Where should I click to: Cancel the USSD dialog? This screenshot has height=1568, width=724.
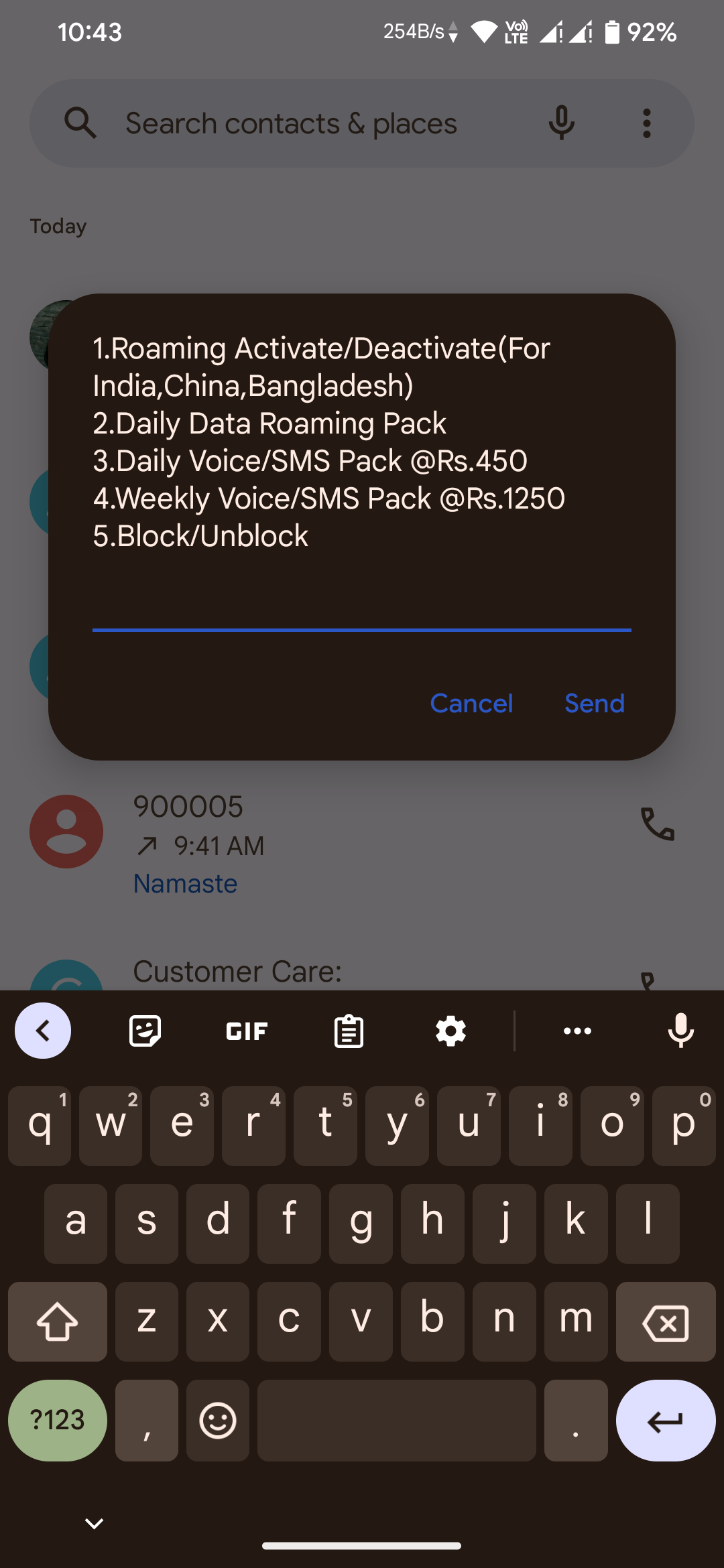click(x=471, y=703)
